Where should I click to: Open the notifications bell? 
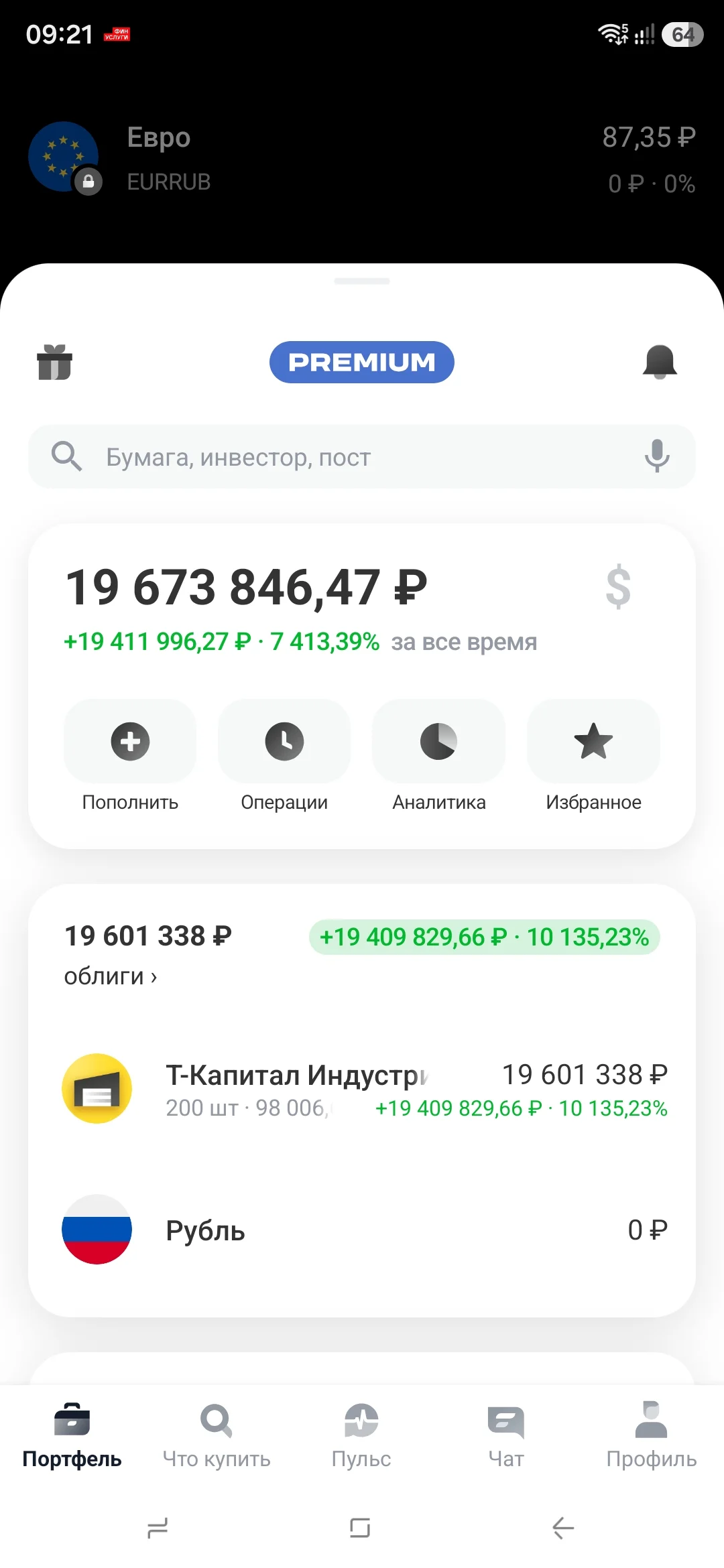(x=660, y=363)
